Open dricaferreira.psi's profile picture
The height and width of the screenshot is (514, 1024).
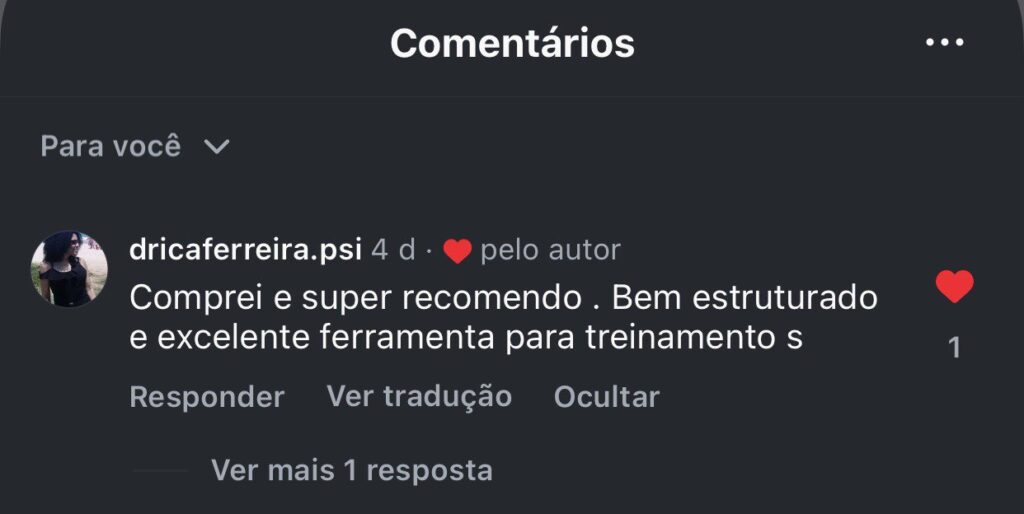69,269
